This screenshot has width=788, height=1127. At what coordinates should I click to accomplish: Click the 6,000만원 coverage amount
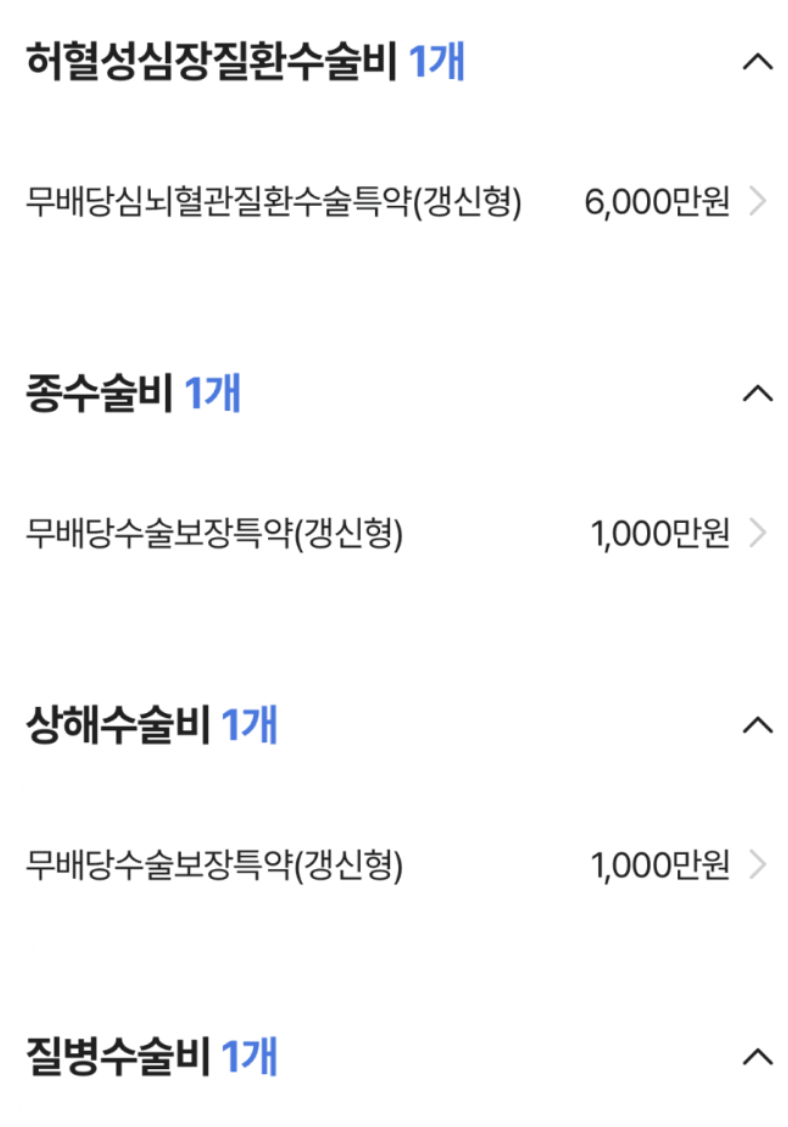pos(655,200)
